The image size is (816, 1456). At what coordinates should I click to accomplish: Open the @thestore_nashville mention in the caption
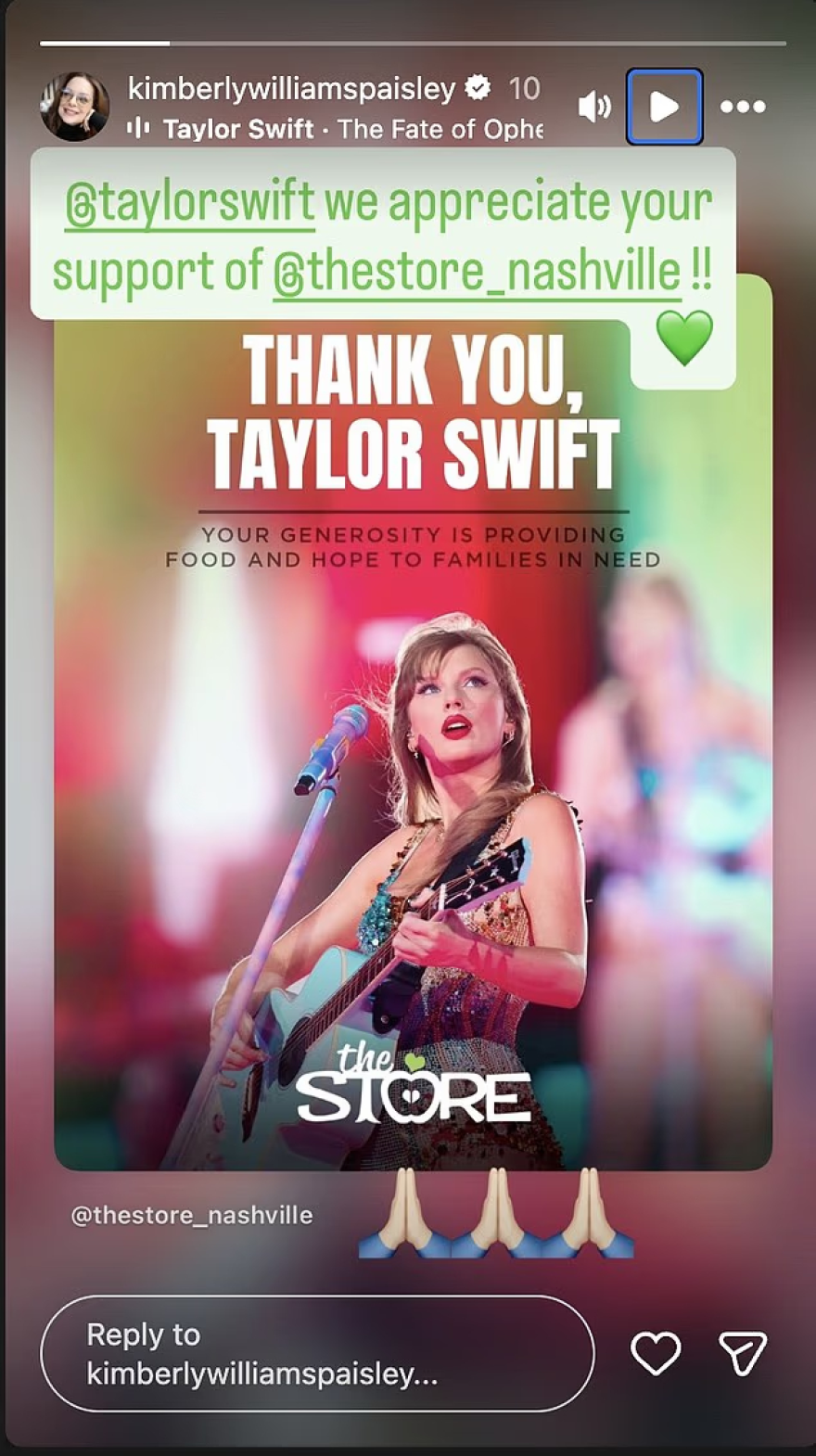click(x=477, y=271)
